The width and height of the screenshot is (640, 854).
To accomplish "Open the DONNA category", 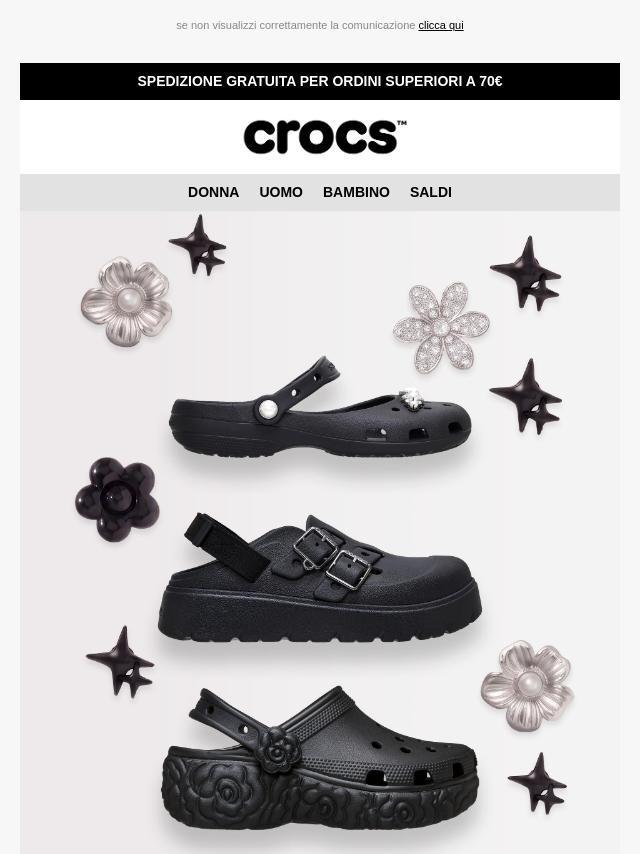I will point(214,192).
